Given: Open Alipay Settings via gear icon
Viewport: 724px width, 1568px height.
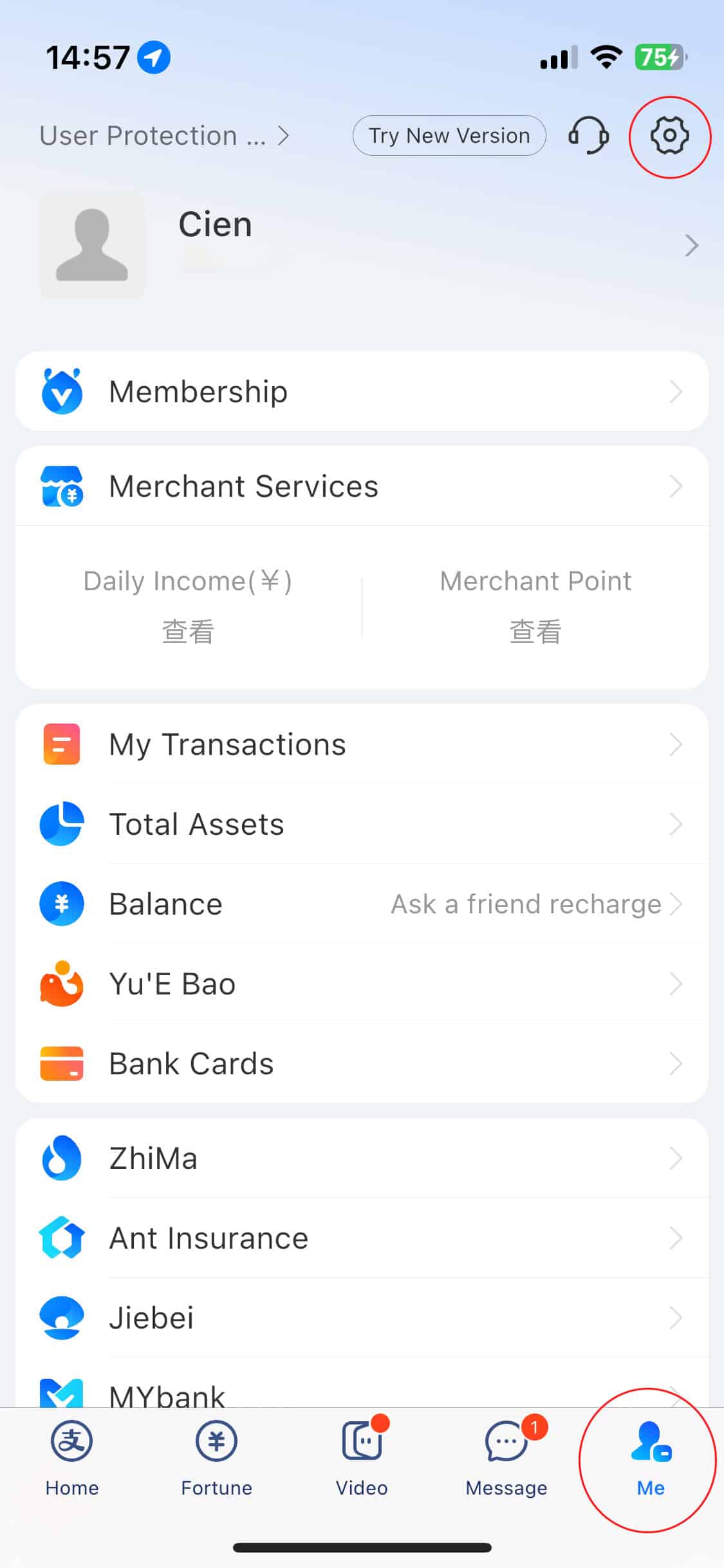Looking at the screenshot, I should click(670, 136).
